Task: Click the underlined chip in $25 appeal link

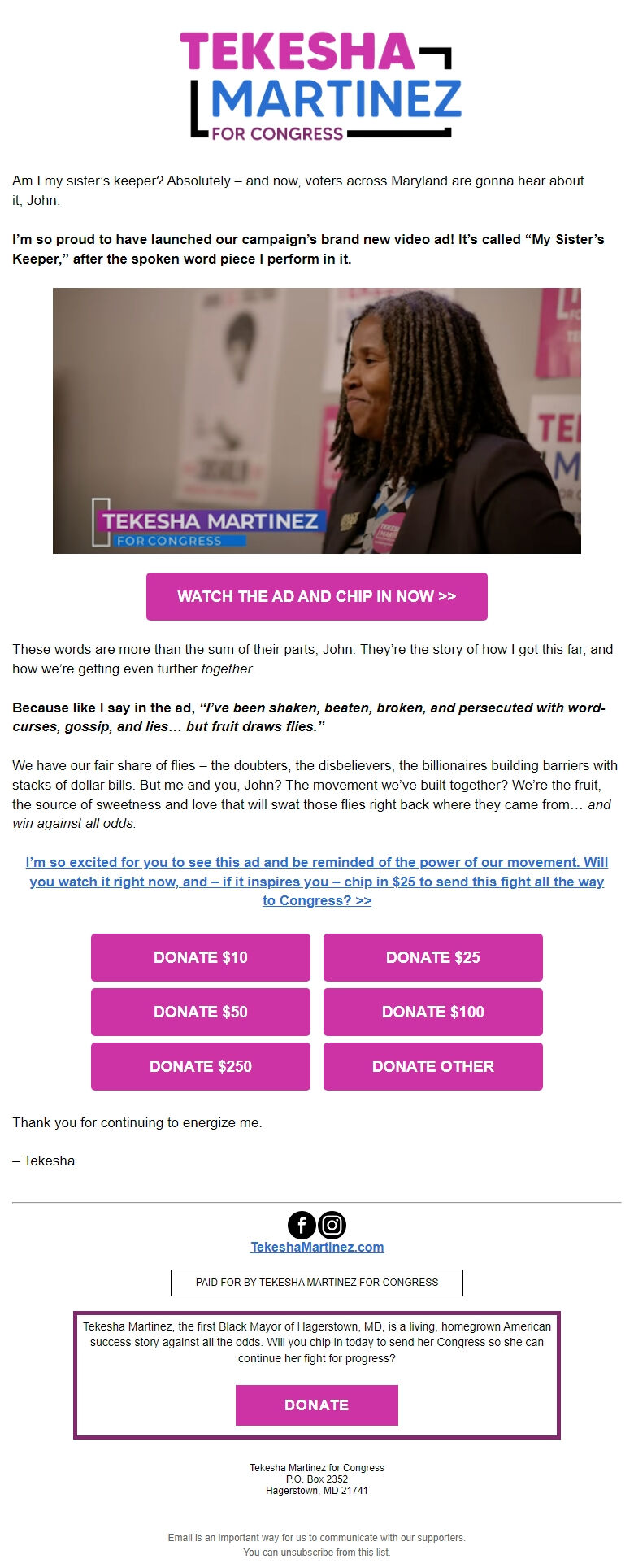Action: [x=317, y=881]
